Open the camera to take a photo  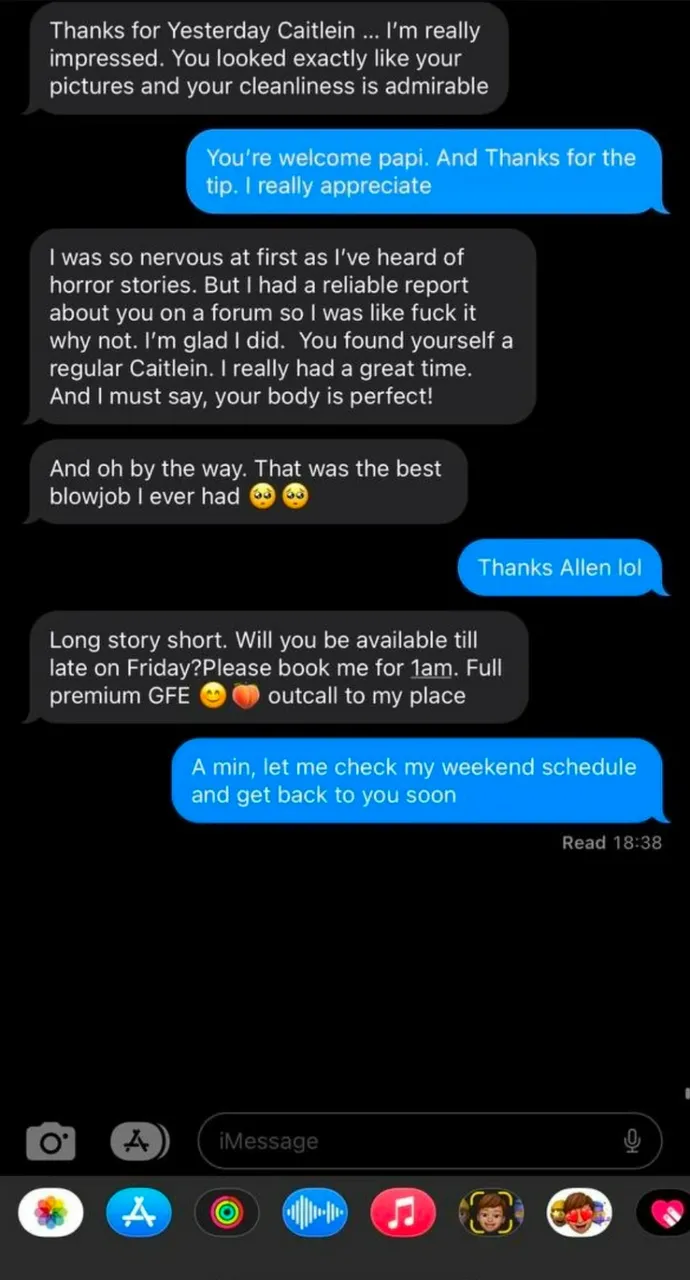click(50, 1141)
